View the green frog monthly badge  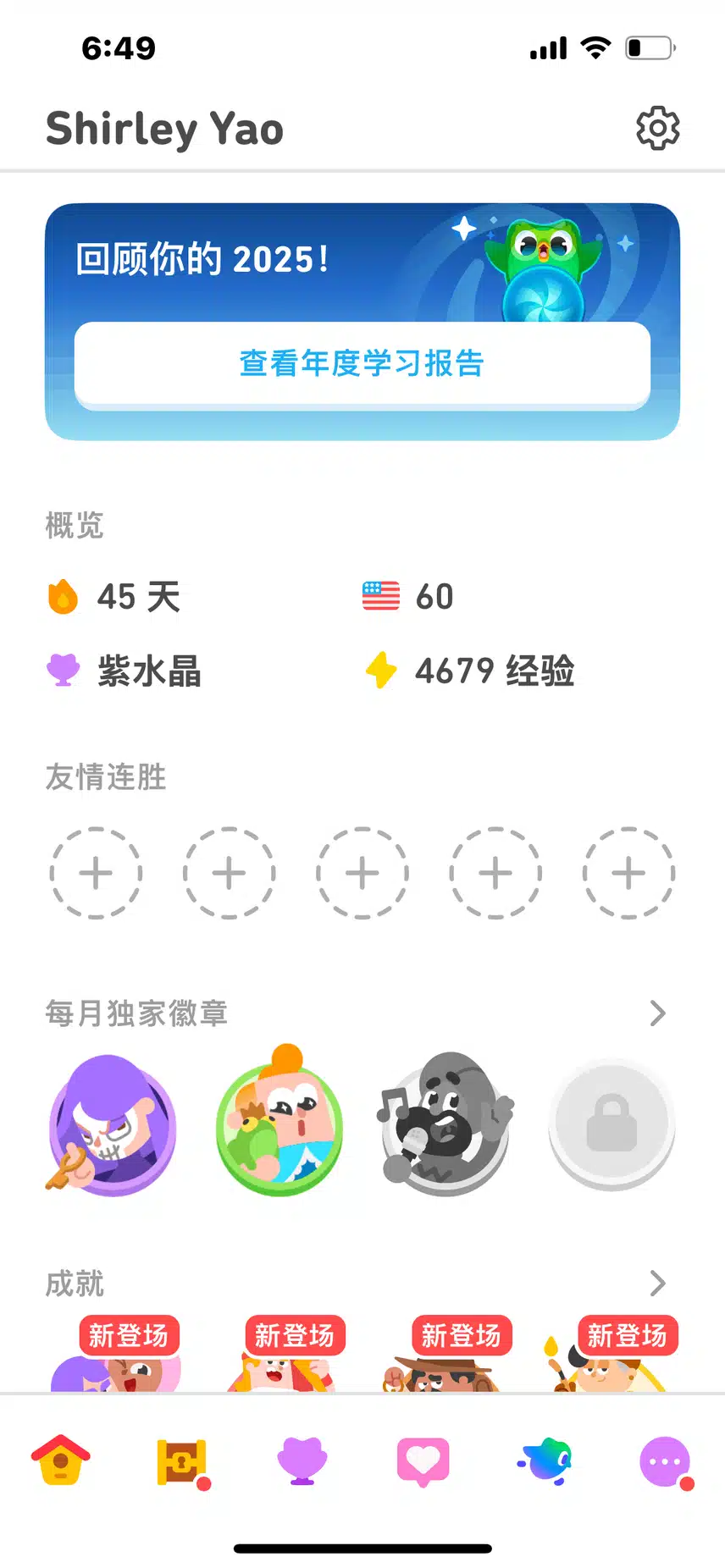click(279, 1123)
